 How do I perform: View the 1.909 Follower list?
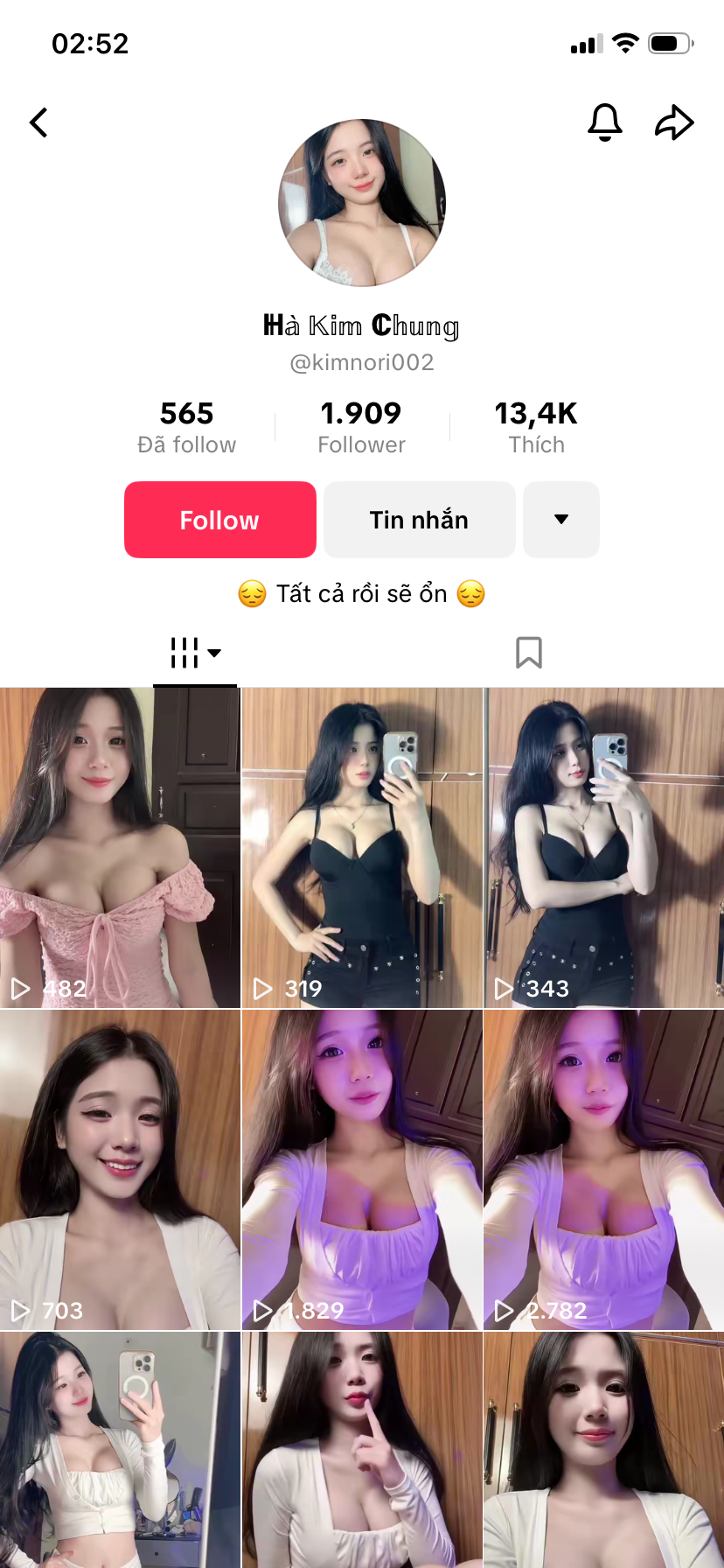point(361,427)
